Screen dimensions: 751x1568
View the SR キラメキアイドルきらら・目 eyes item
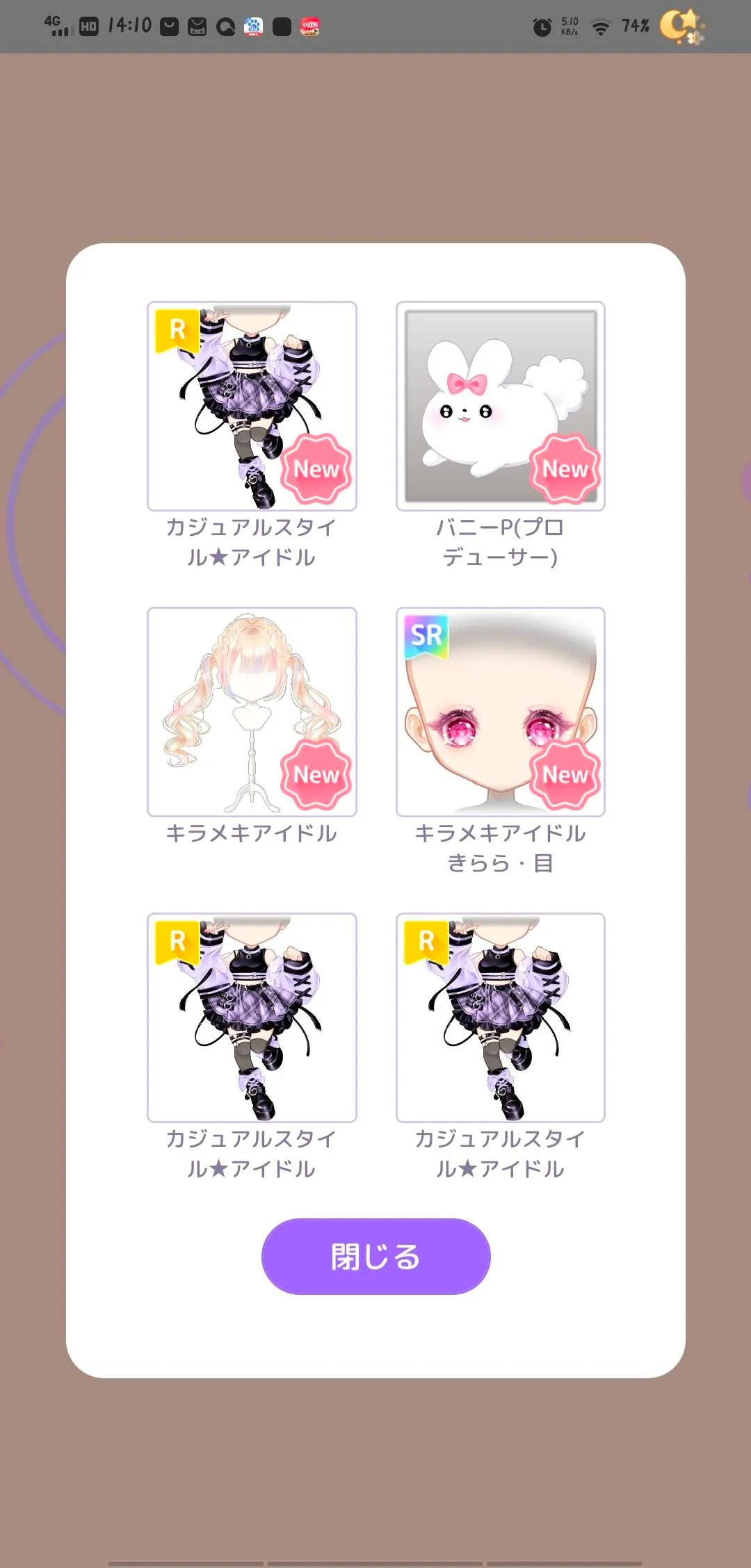point(500,712)
